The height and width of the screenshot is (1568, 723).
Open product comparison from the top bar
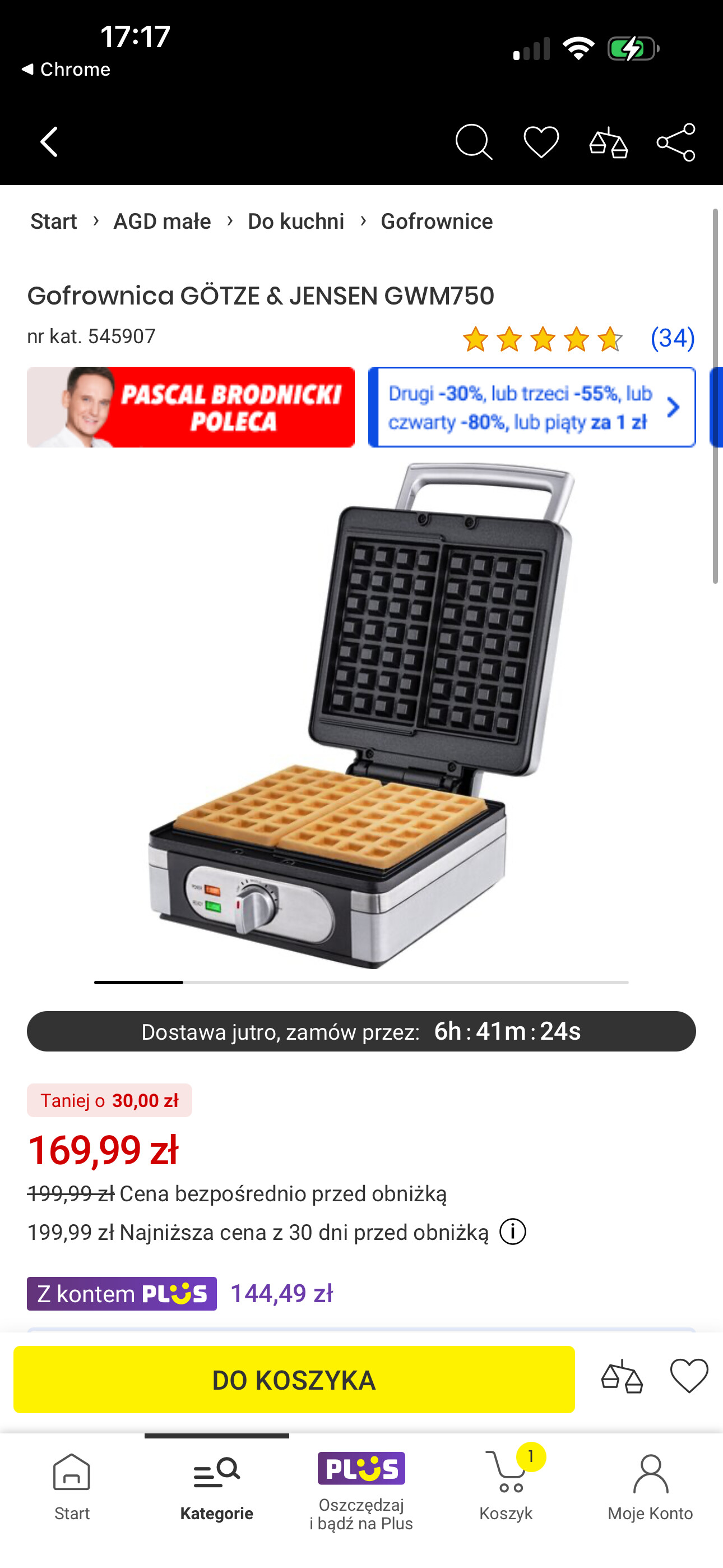(608, 144)
